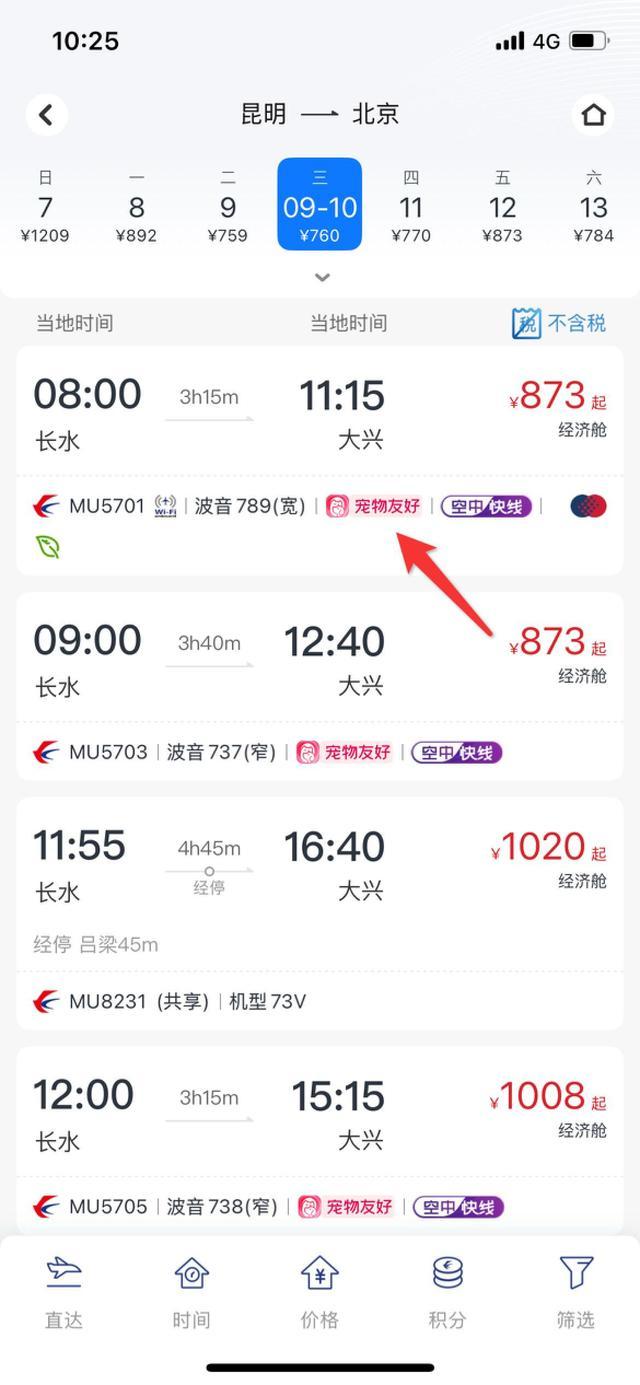
Task: Return to the app home page
Action: 593,114
